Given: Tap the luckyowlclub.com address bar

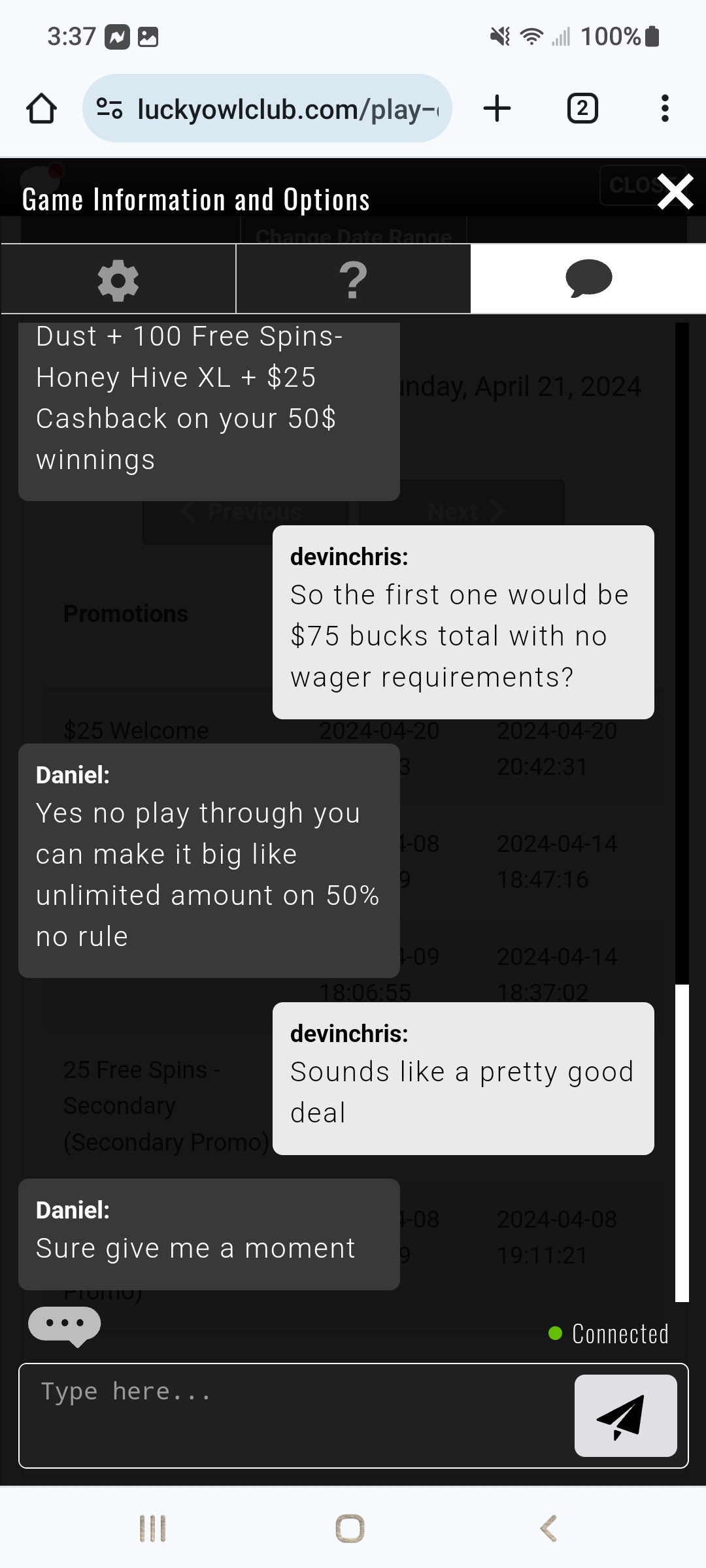Looking at the screenshot, I should coord(267,108).
